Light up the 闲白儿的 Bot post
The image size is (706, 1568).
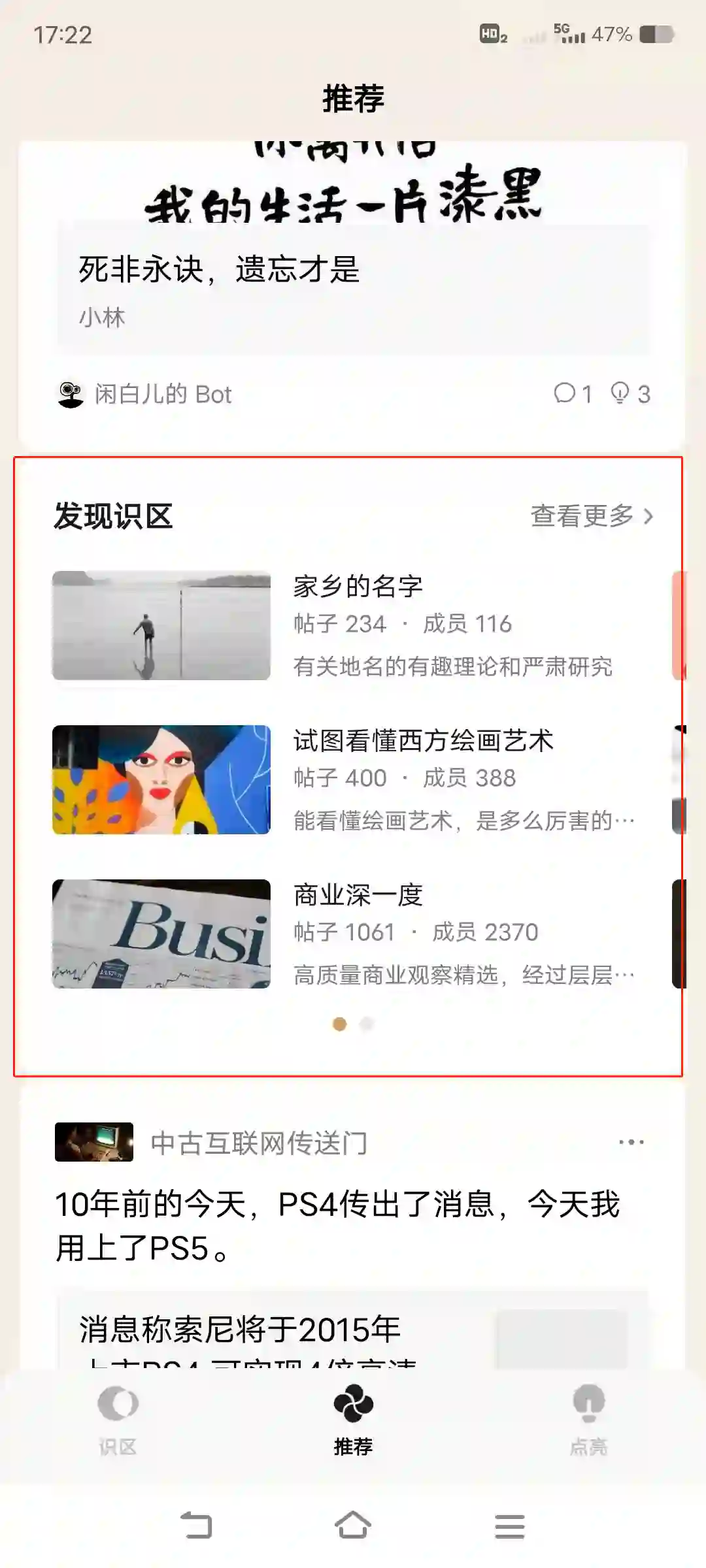tap(630, 394)
